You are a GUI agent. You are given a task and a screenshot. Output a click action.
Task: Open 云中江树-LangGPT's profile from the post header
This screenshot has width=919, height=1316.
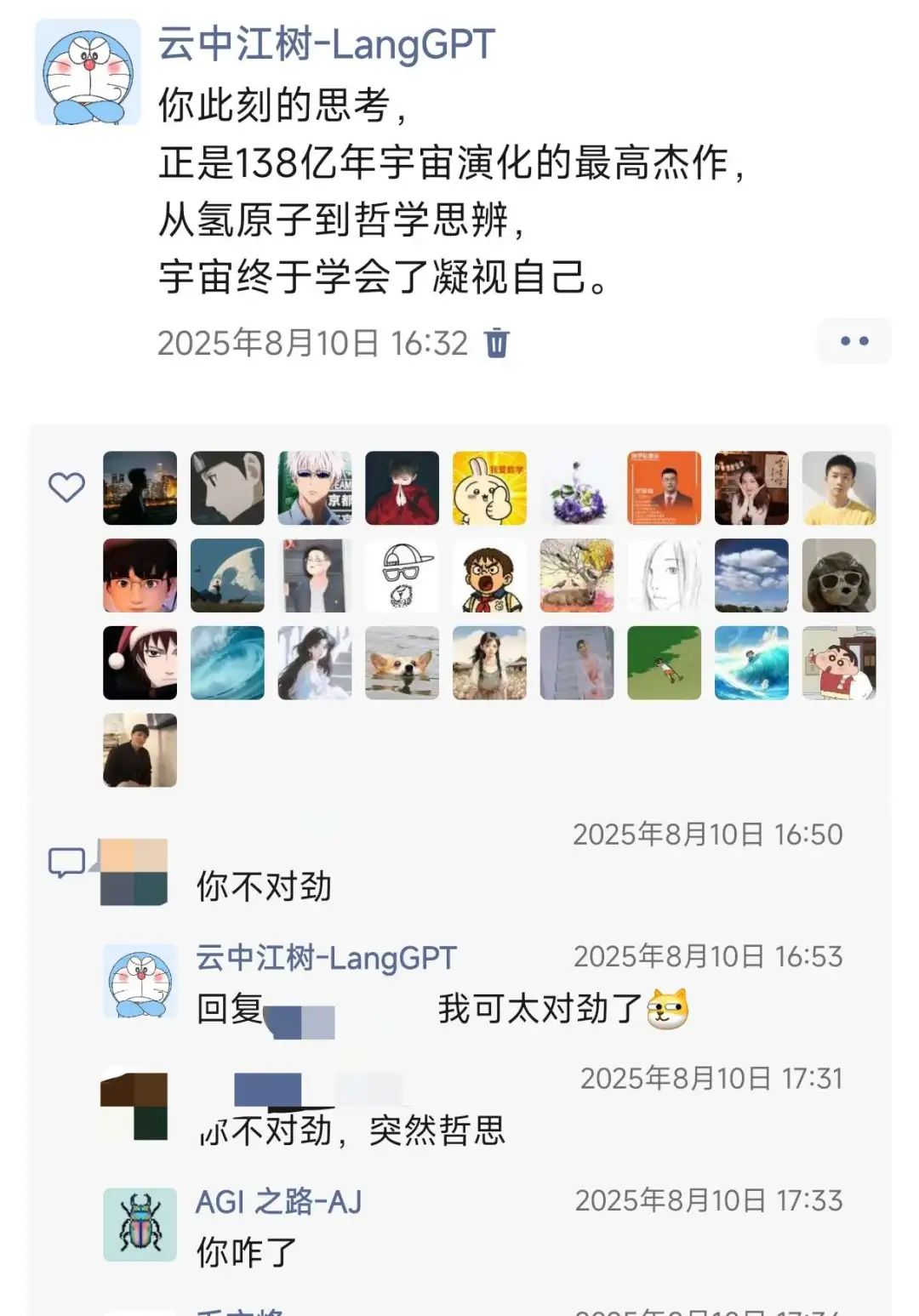326,44
